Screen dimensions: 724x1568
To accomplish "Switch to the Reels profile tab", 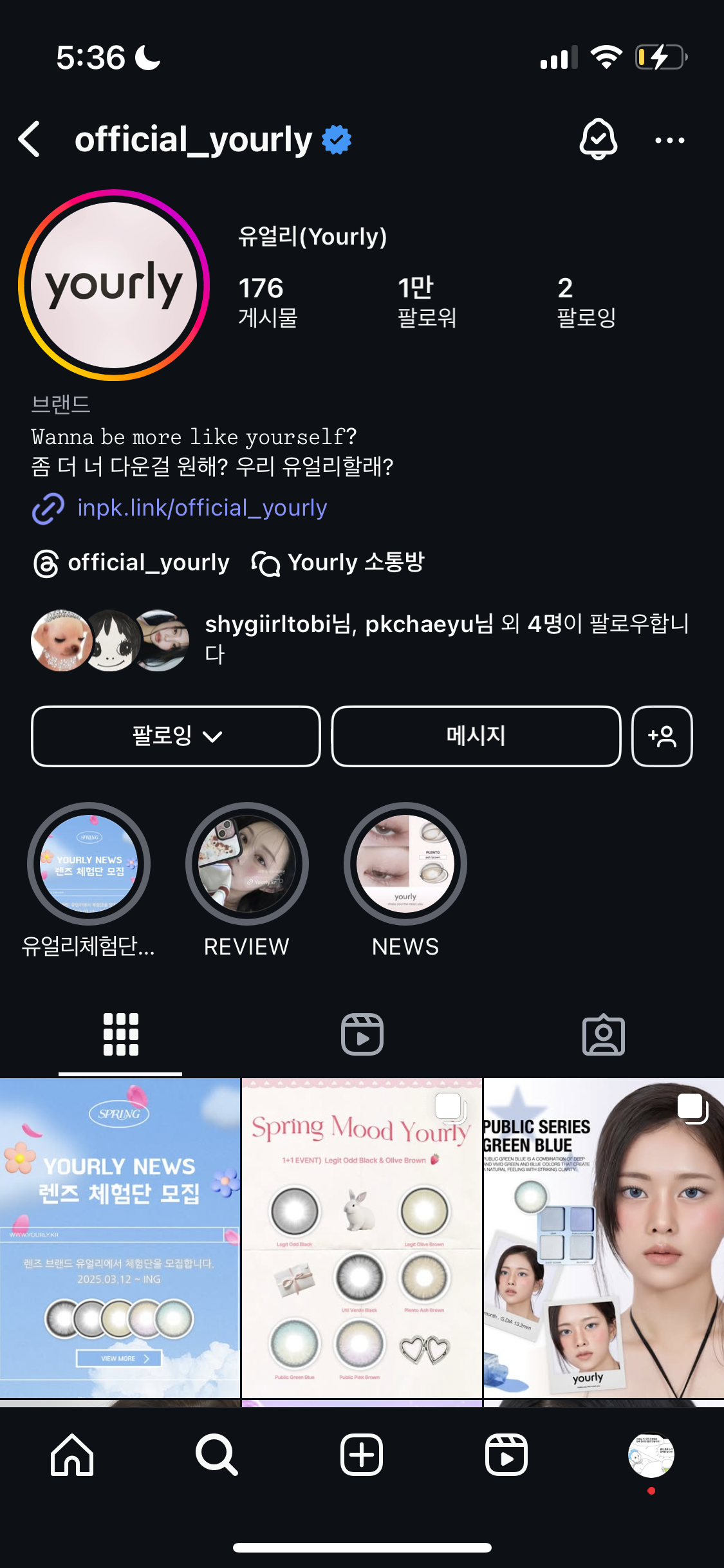I will pos(362,1035).
